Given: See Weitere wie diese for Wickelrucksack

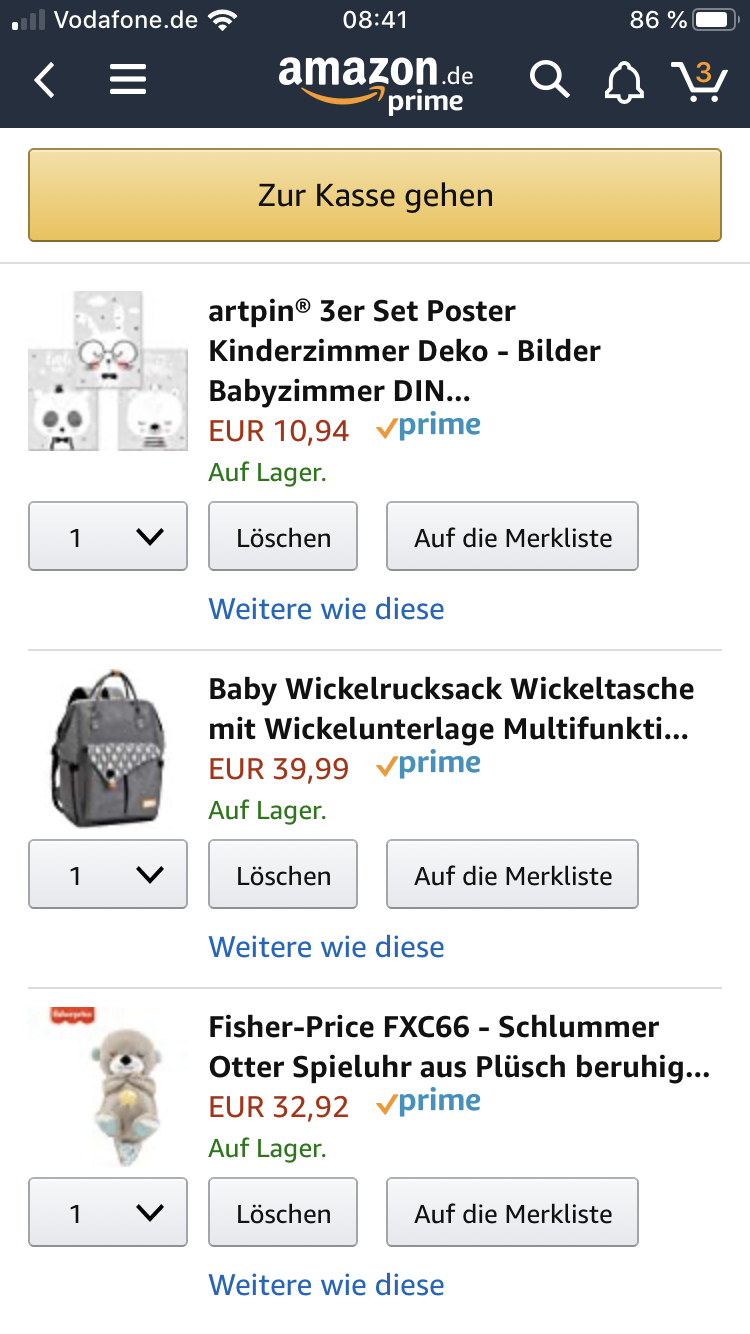Looking at the screenshot, I should coord(326,947).
